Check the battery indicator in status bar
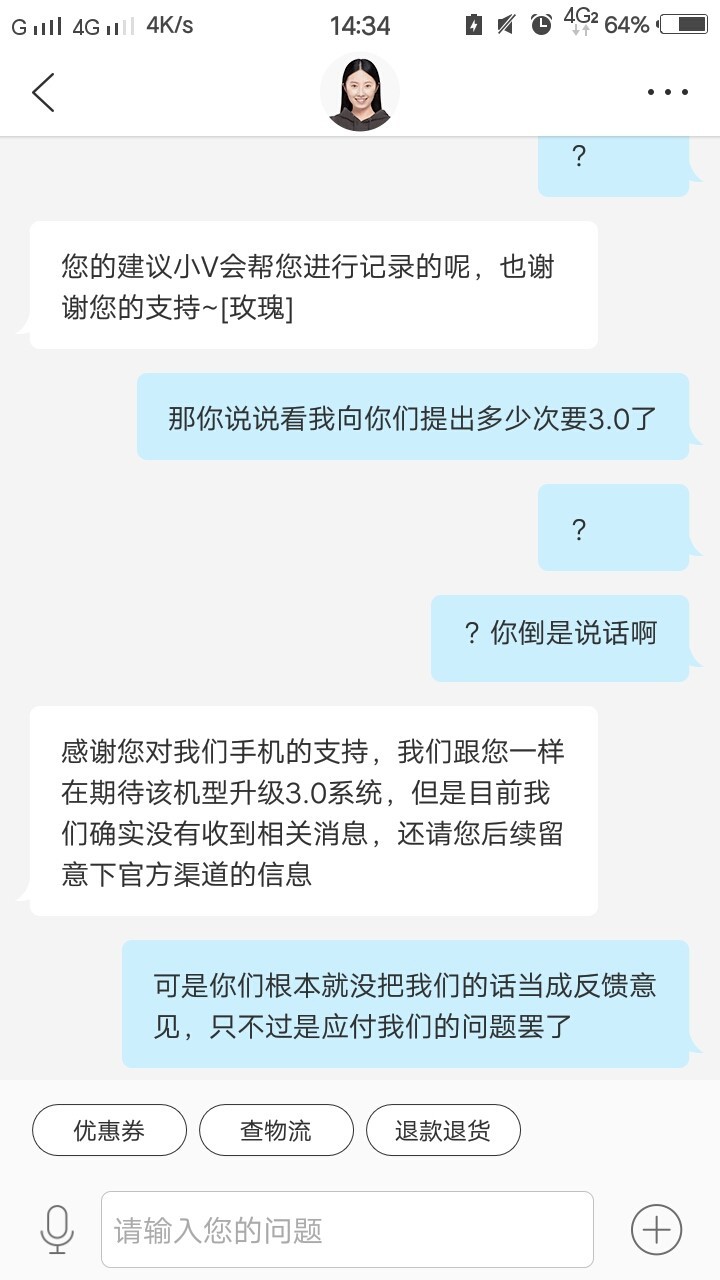This screenshot has width=720, height=1280. 686,22
